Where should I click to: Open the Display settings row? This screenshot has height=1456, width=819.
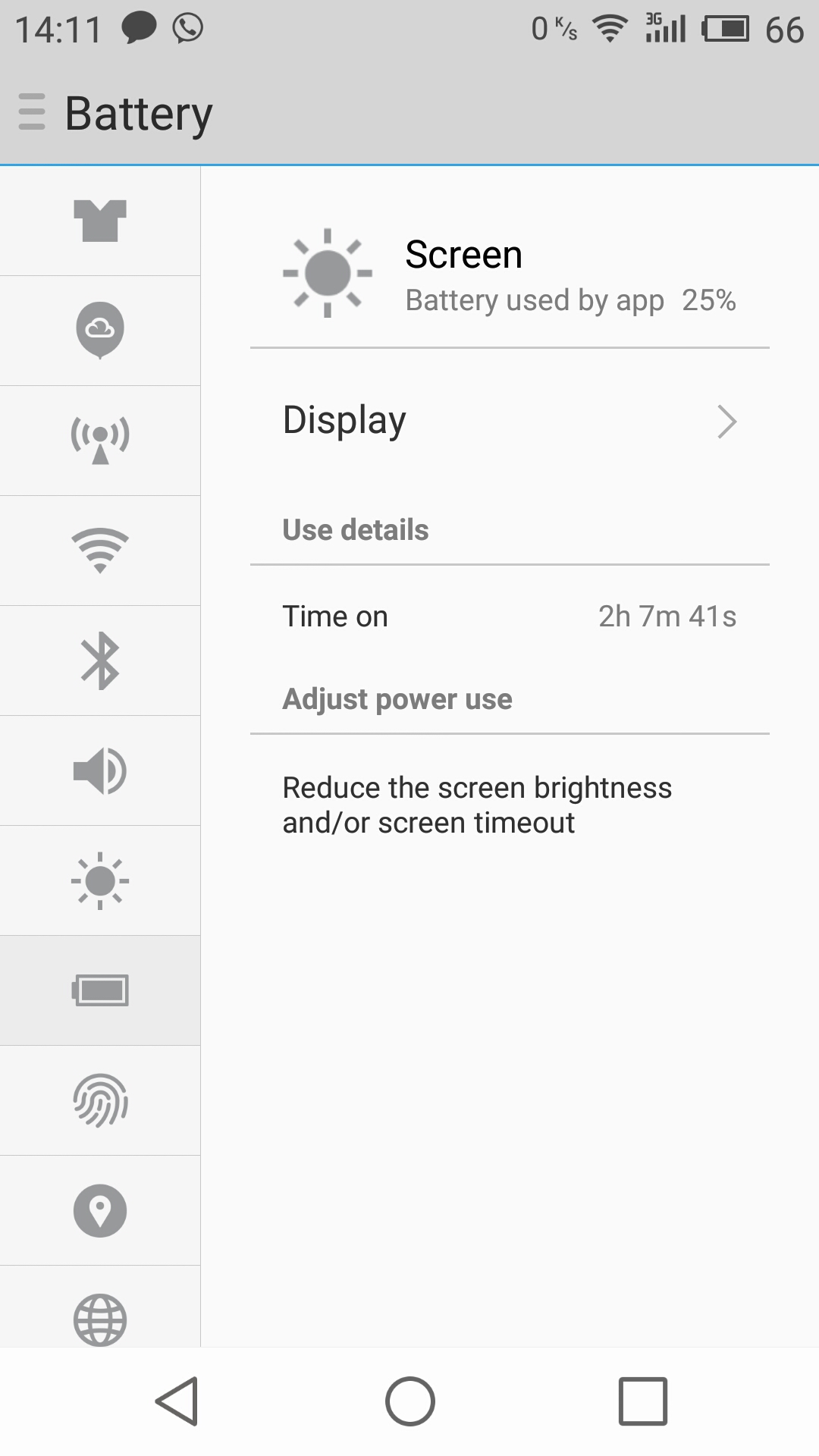[510, 421]
